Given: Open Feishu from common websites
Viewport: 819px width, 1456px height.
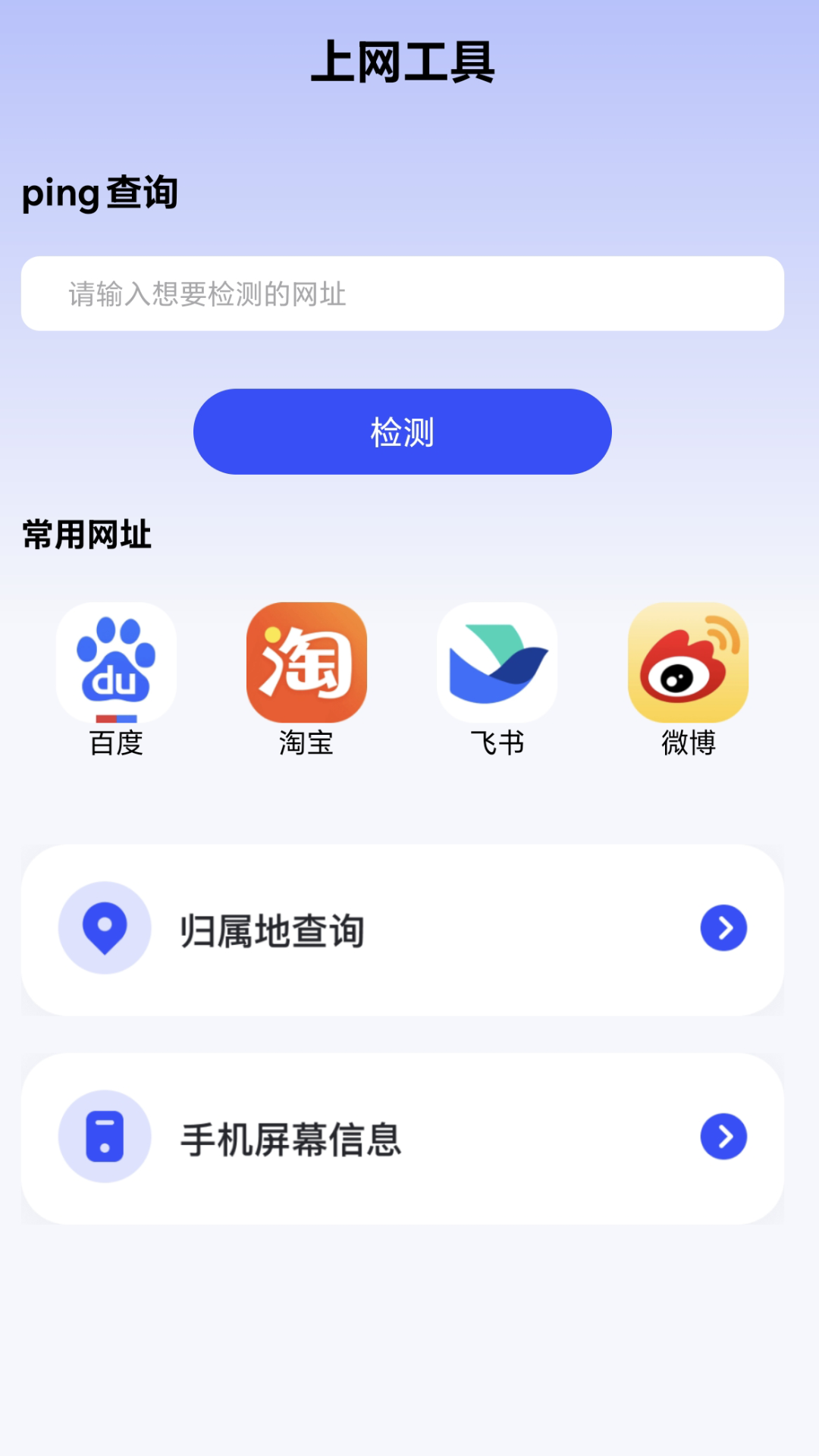Looking at the screenshot, I should click(497, 679).
